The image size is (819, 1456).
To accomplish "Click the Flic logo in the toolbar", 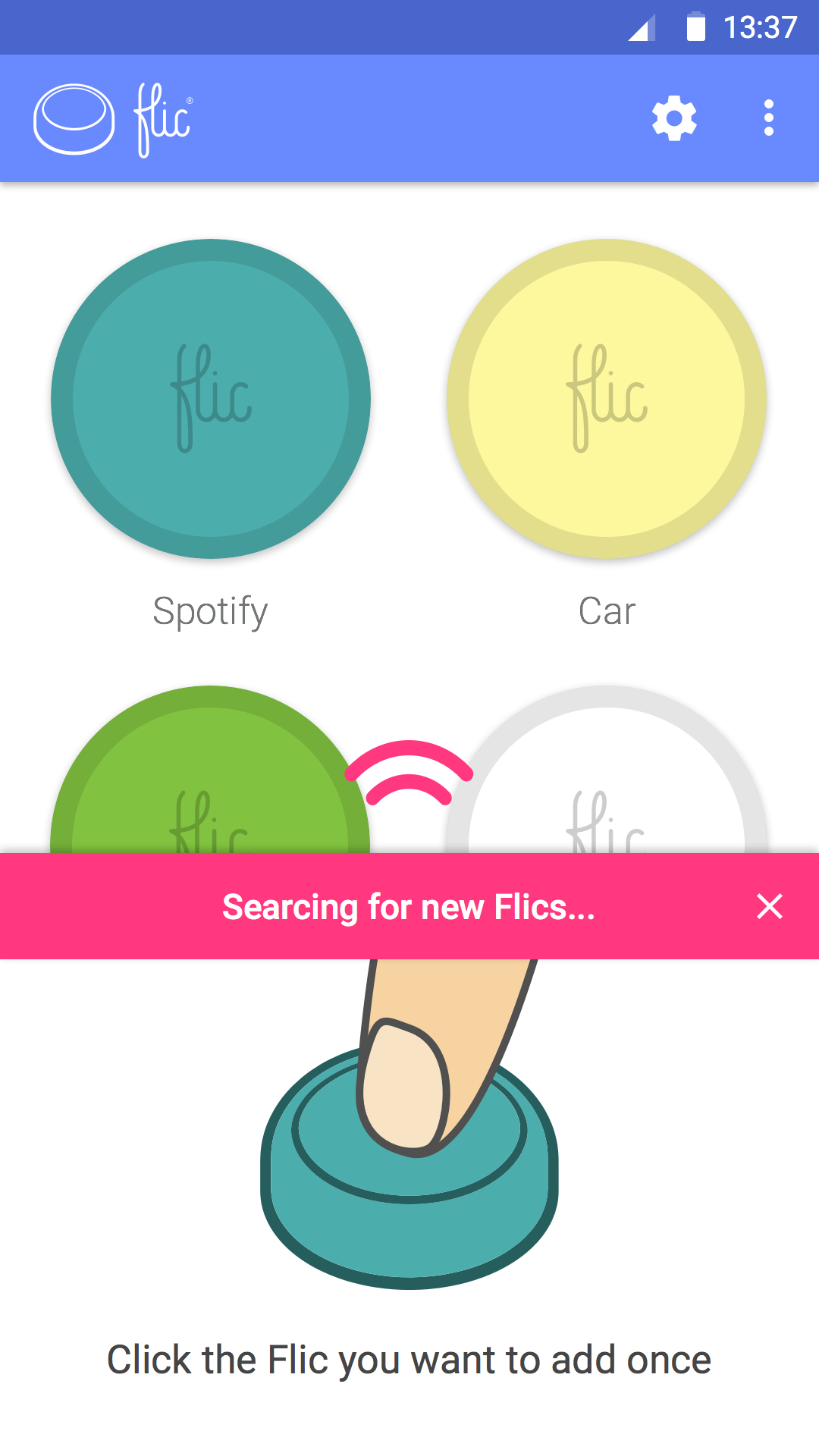I will click(x=112, y=118).
